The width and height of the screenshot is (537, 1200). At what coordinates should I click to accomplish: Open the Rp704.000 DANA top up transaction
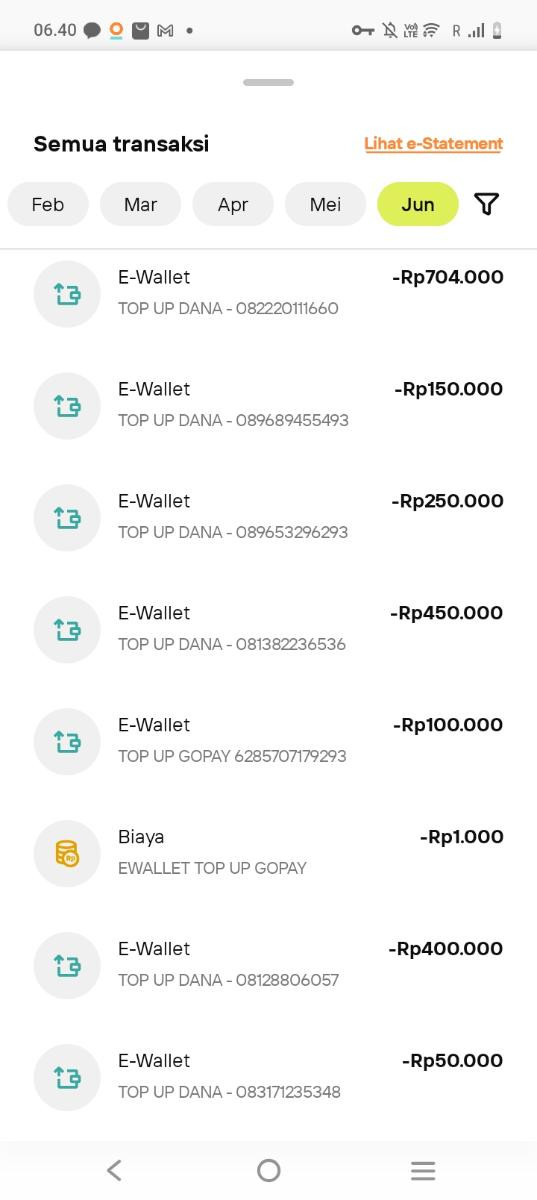point(268,293)
